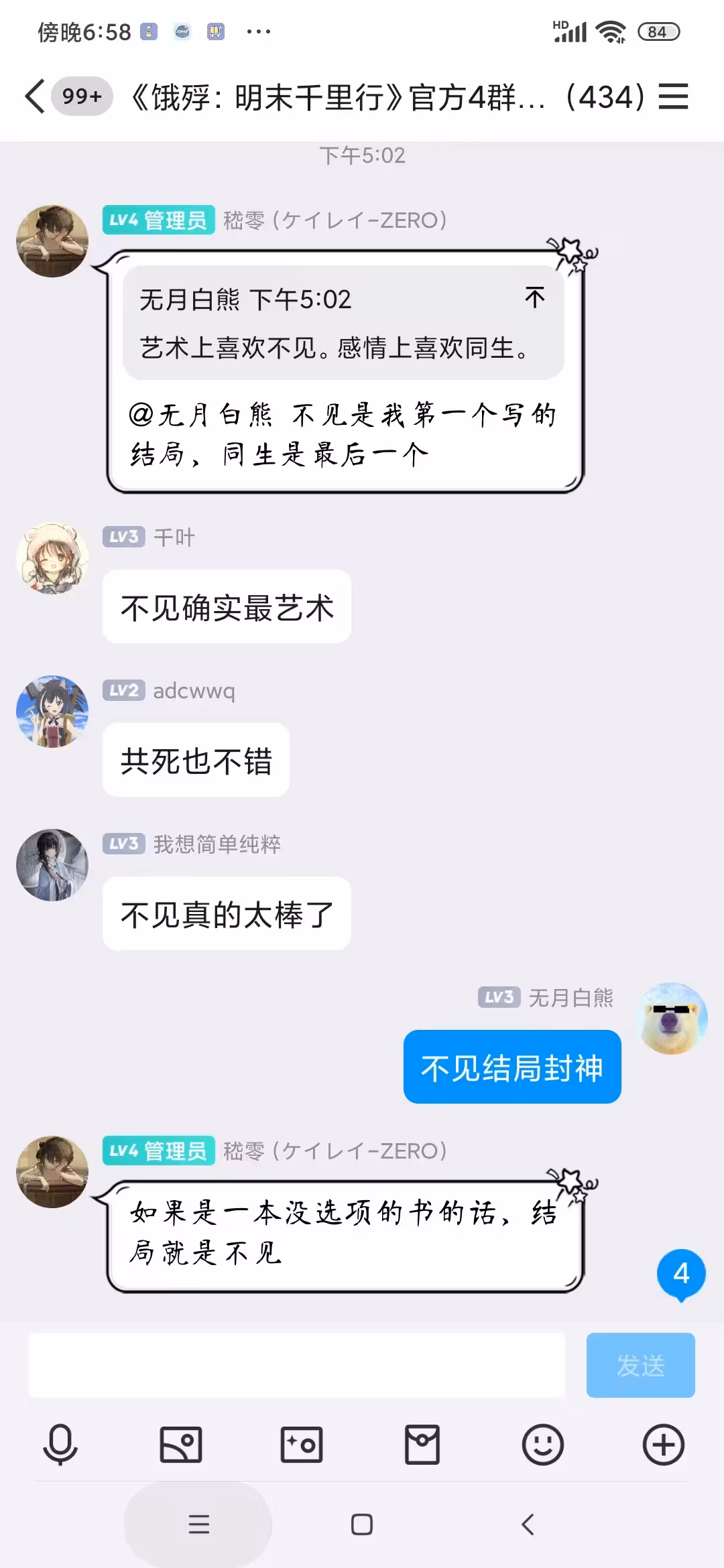Open 我想简单纯粹's profile avatar

click(52, 865)
